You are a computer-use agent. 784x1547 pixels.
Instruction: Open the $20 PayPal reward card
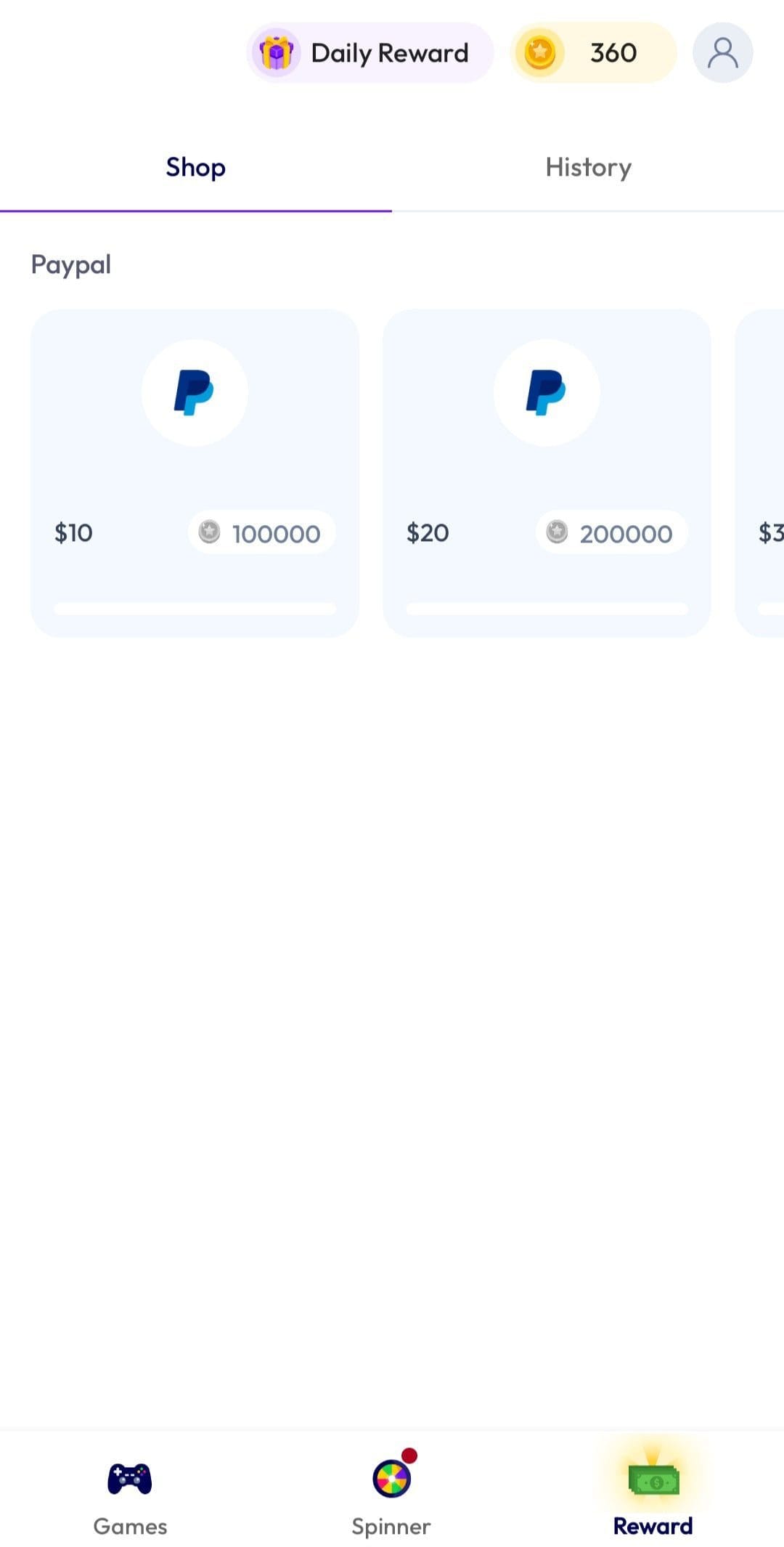(x=547, y=473)
